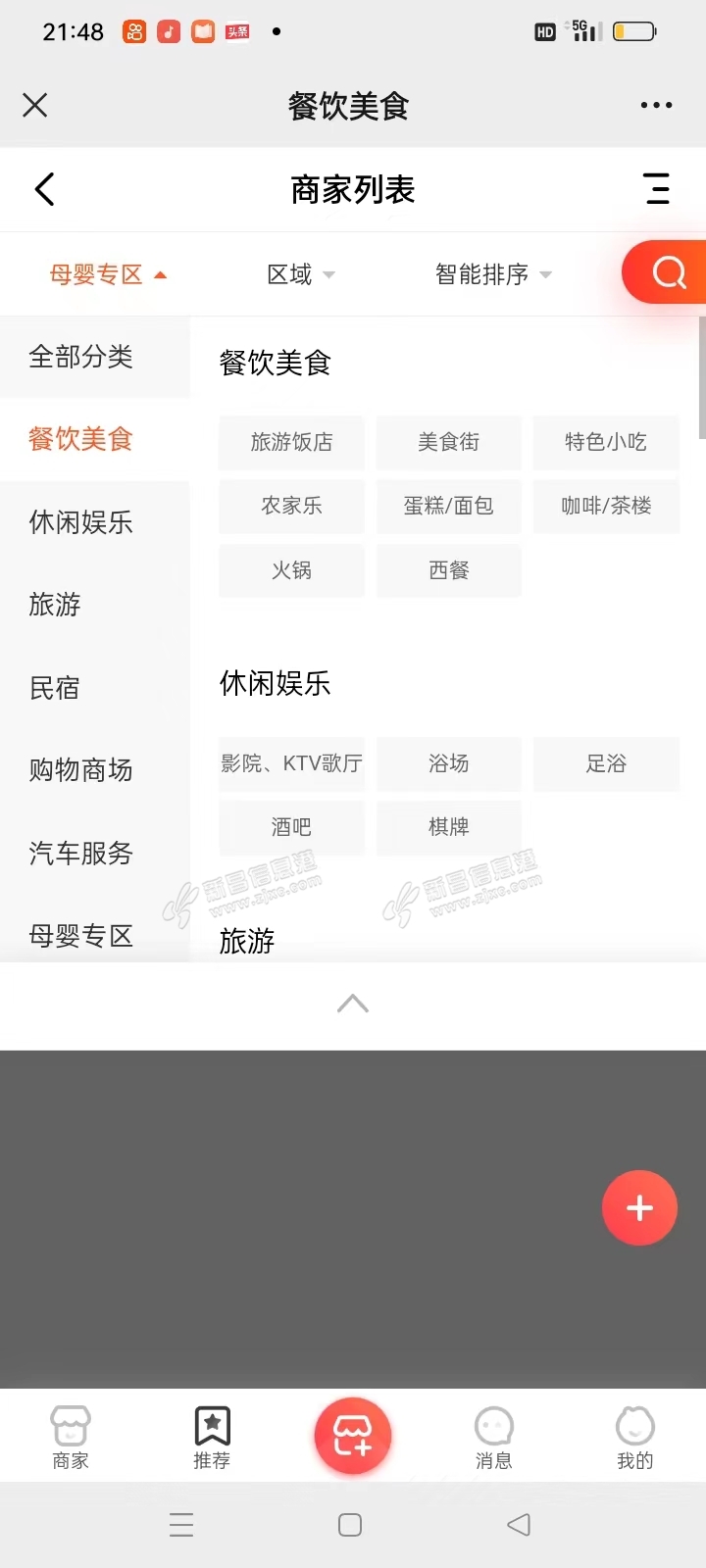Viewport: 706px width, 1568px height.
Task: Open the 智能排序 sorting dropdown
Action: pos(492,274)
